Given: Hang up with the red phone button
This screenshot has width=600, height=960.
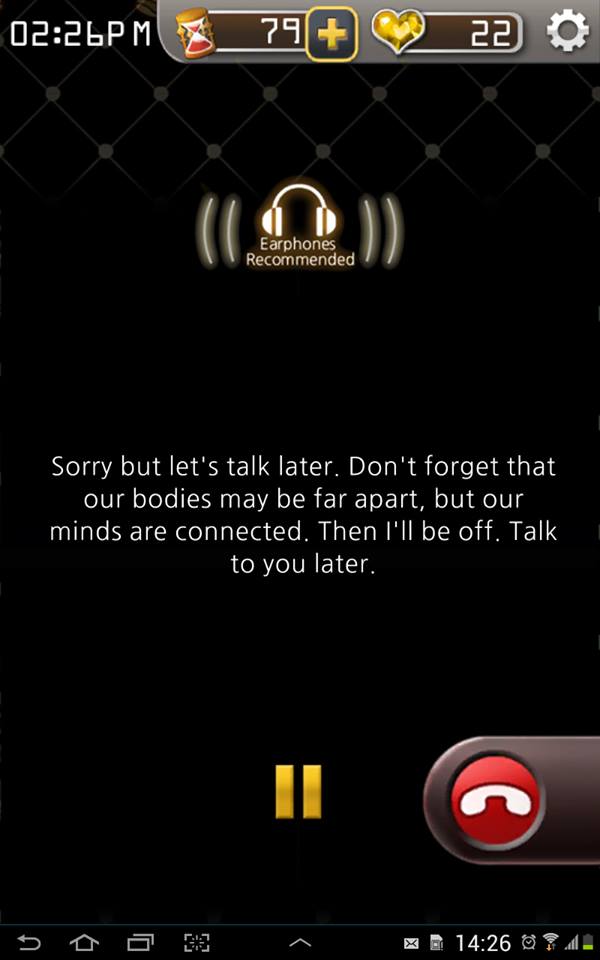Looking at the screenshot, I should point(497,801).
